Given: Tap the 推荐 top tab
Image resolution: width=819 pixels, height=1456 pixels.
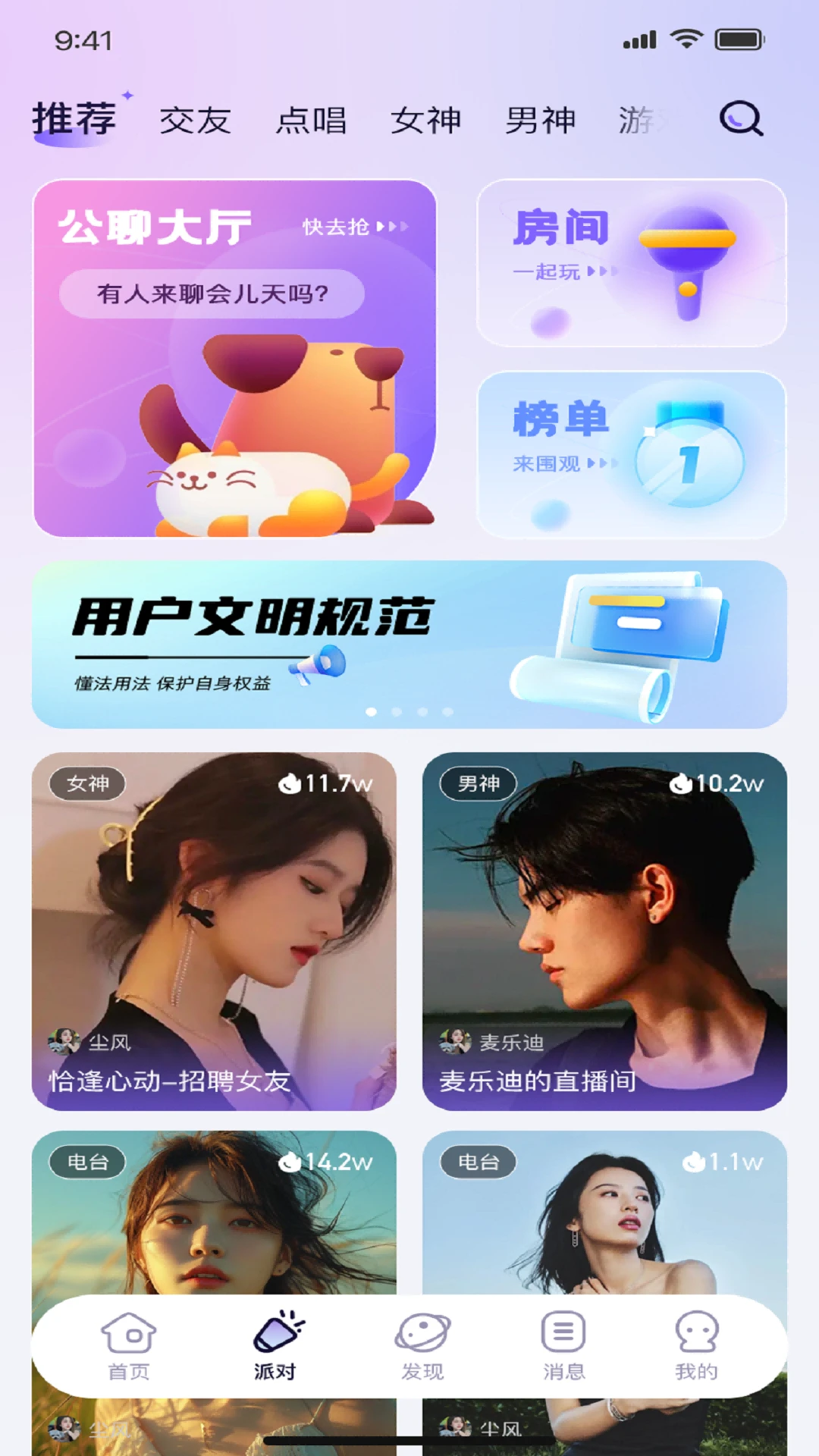Looking at the screenshot, I should pyautogui.click(x=74, y=119).
